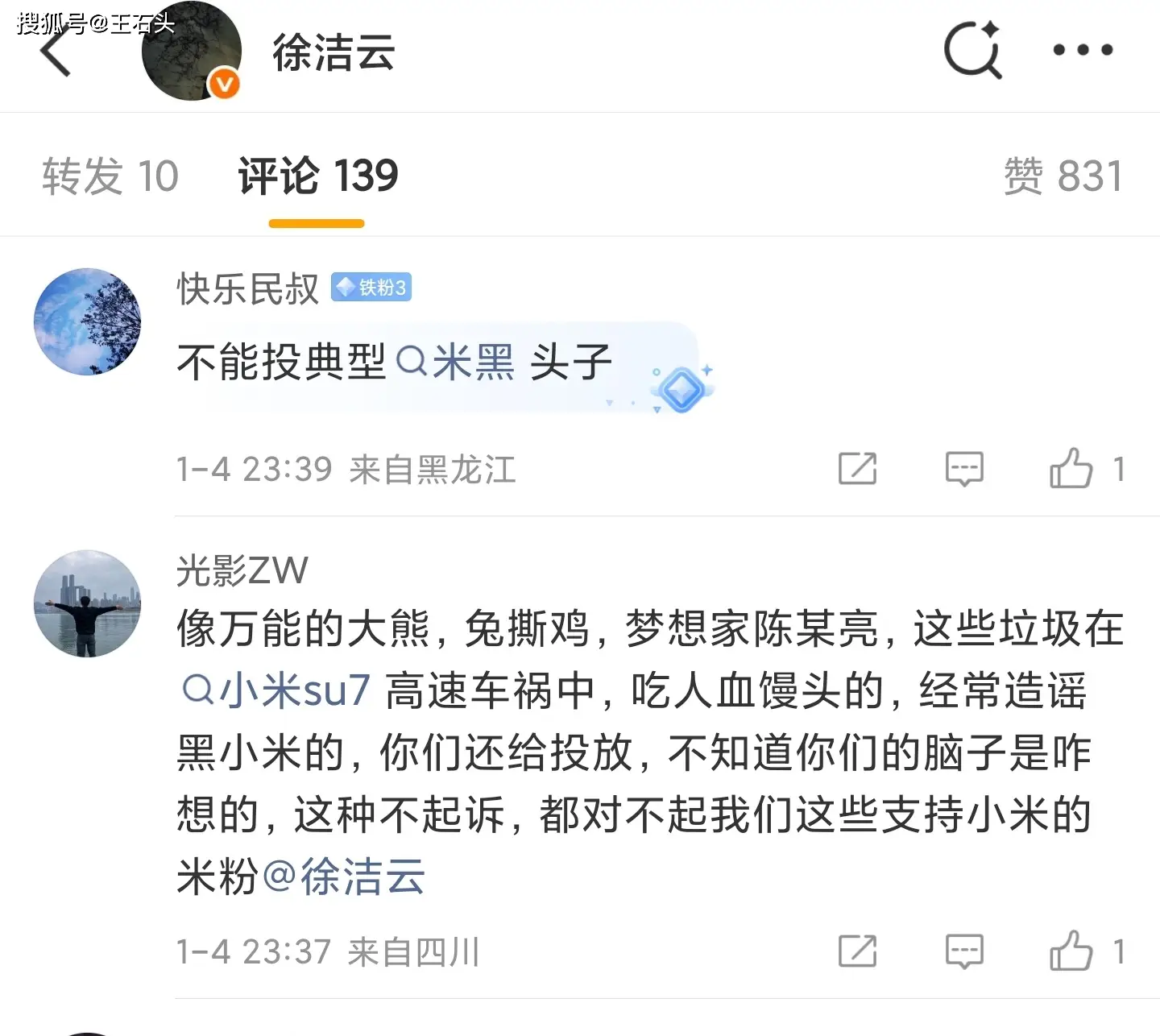Open the three-dot overflow menu
This screenshot has height=1036, width=1160.
point(1083,50)
